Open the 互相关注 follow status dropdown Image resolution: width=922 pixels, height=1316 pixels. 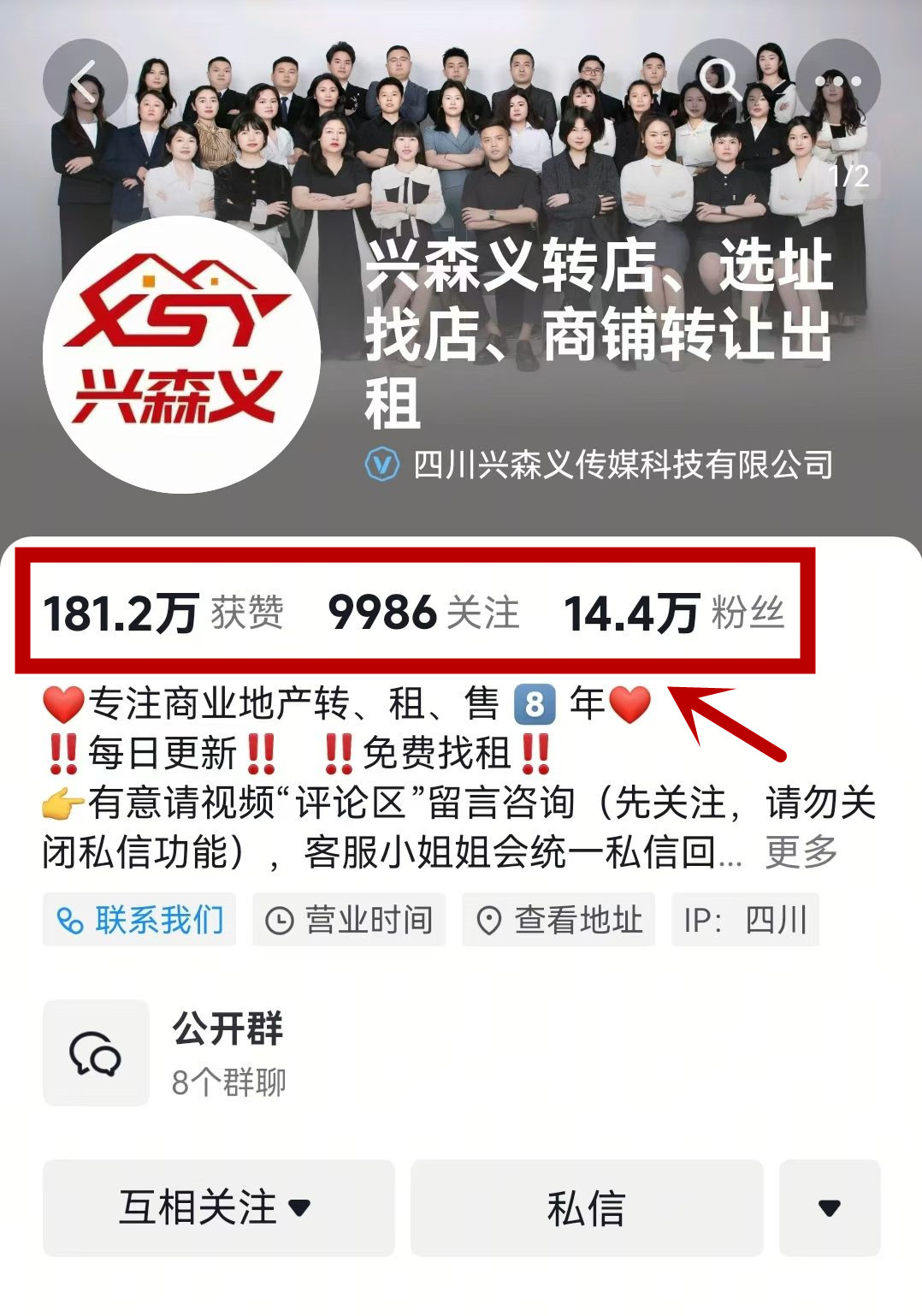218,1207
